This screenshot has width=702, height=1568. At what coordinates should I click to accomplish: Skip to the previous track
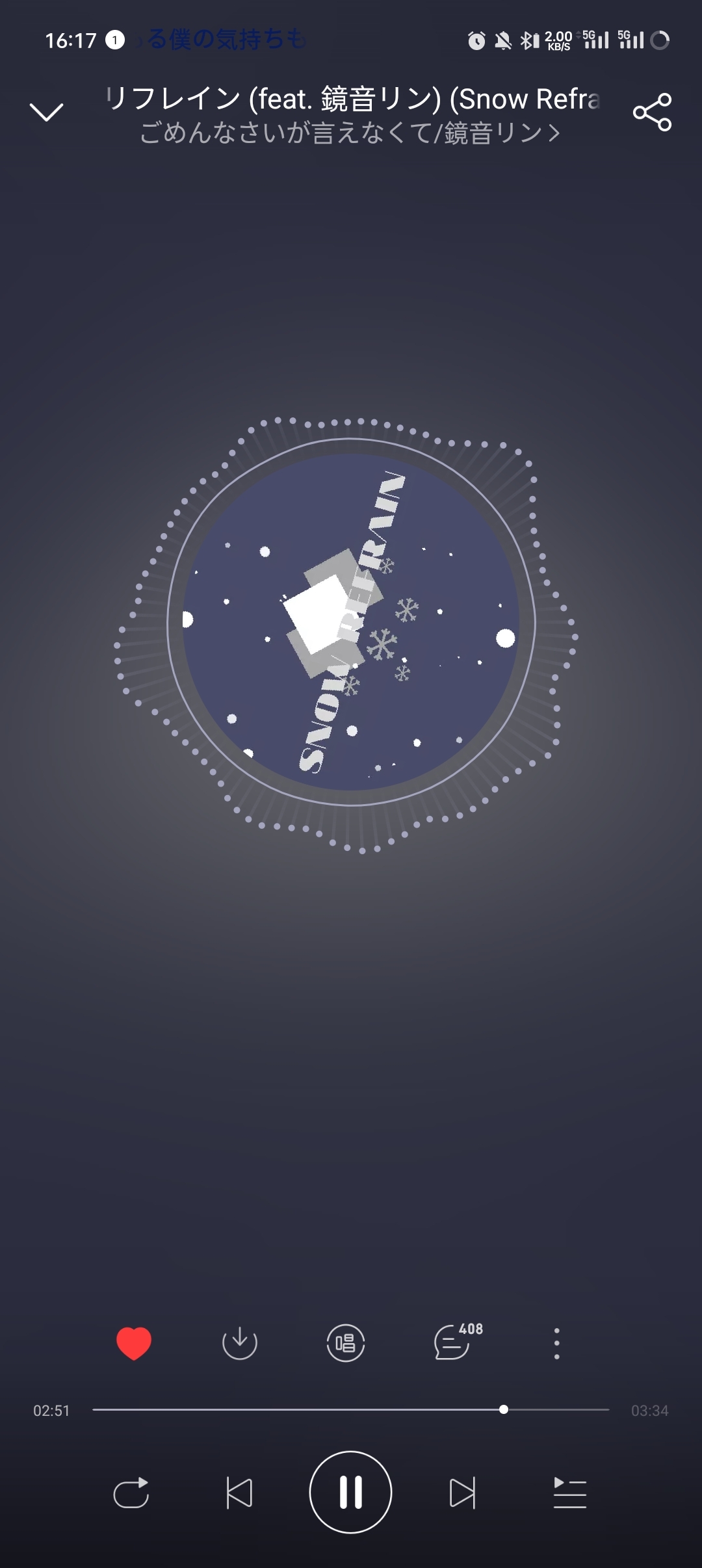(239, 1493)
